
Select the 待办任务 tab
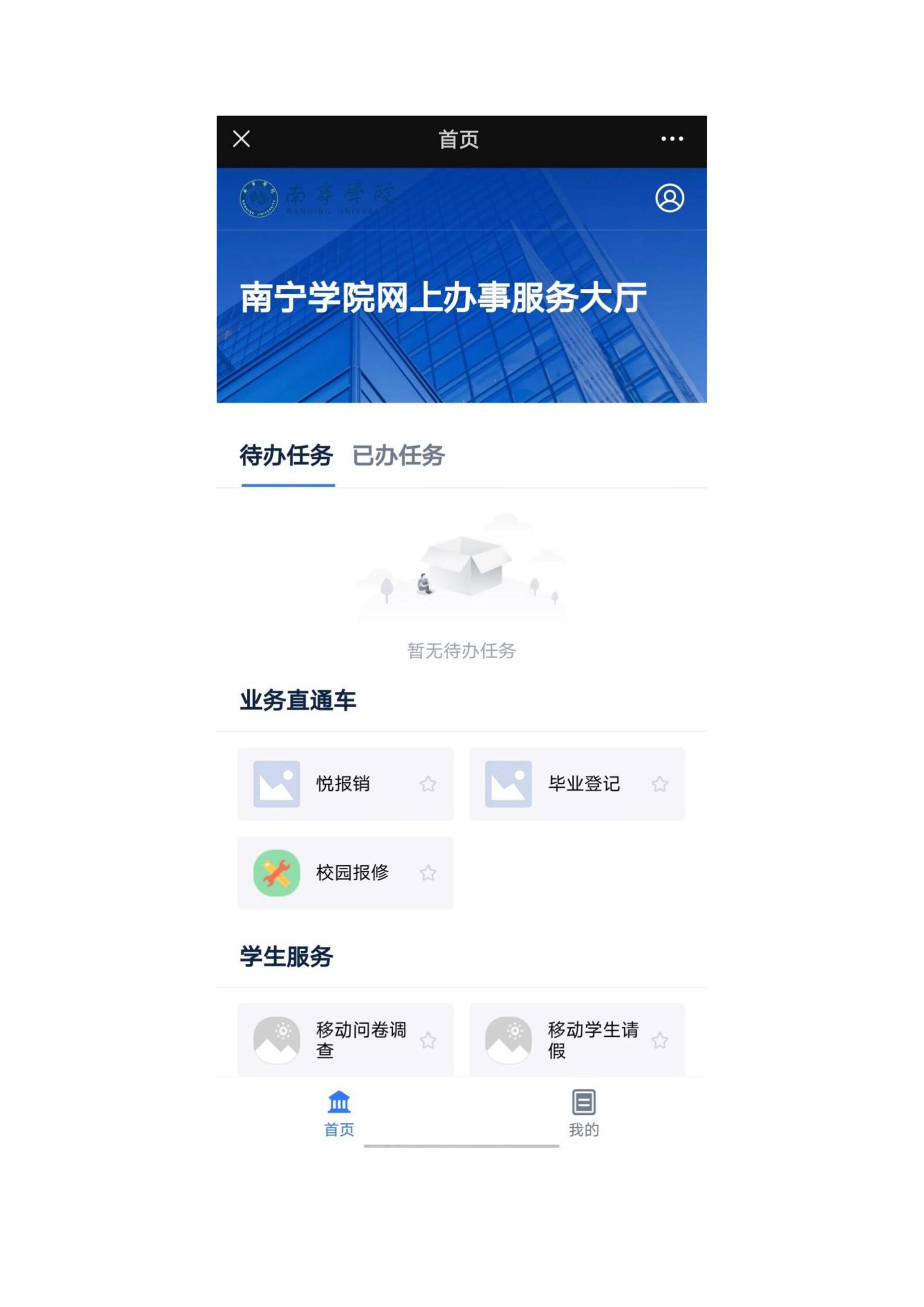point(286,455)
